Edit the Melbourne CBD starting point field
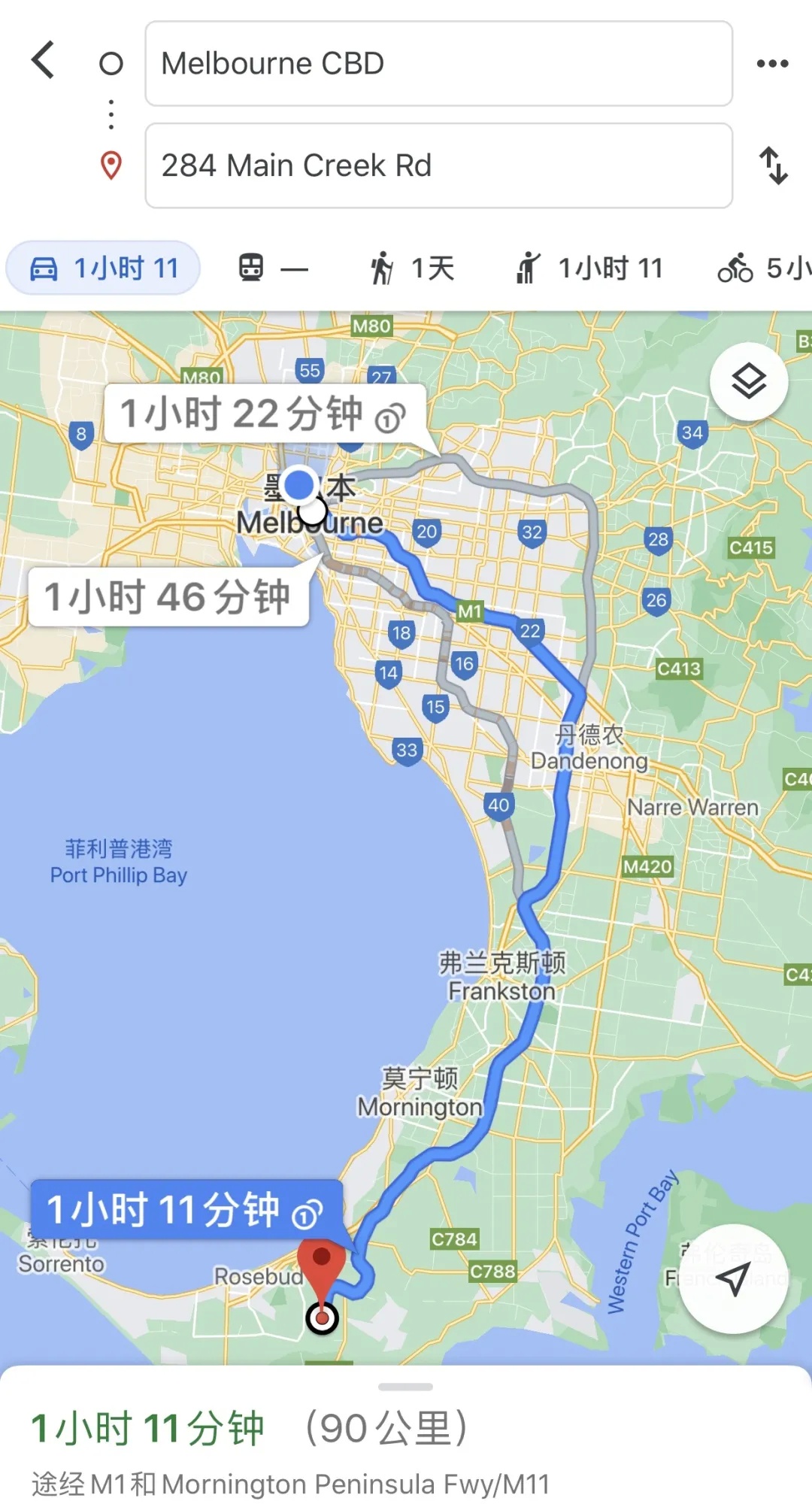The image size is (812, 1510). point(438,64)
